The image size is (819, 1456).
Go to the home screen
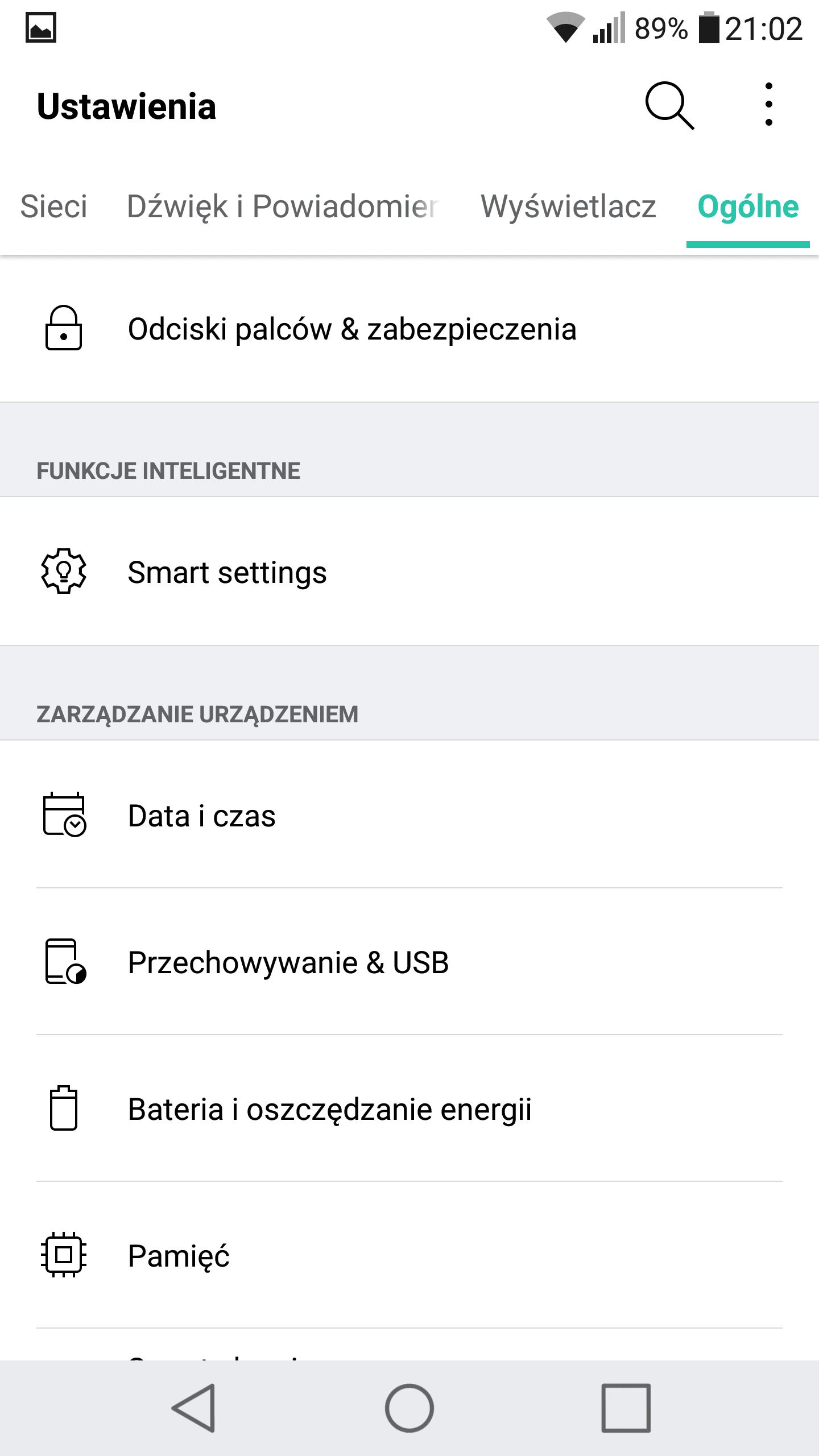(x=409, y=1408)
